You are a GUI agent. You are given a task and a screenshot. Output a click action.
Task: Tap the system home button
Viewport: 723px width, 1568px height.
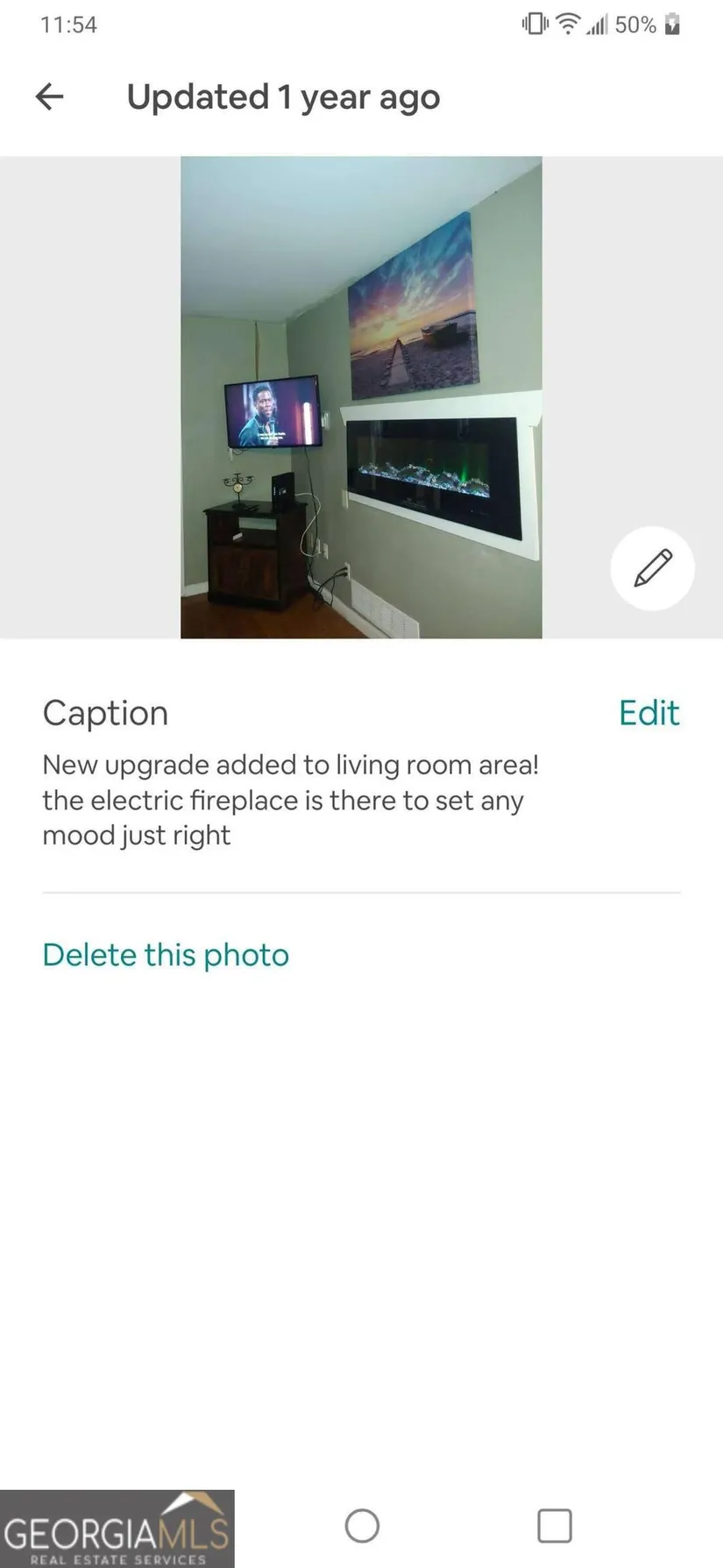point(362,1526)
